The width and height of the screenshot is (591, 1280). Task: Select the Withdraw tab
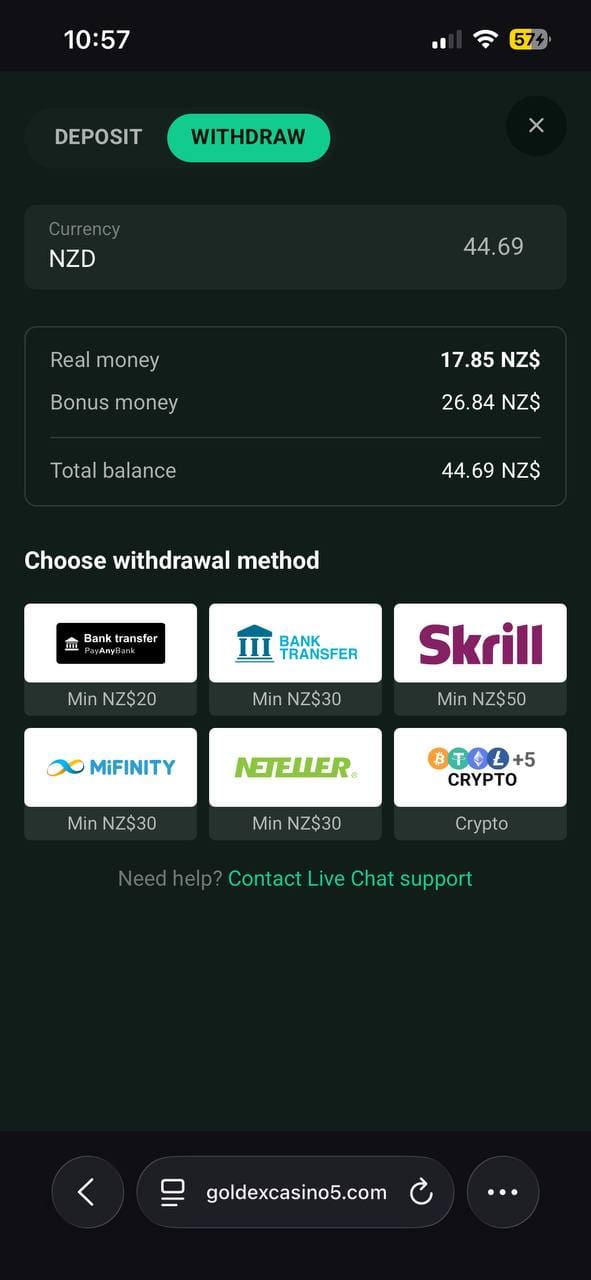[248, 137]
